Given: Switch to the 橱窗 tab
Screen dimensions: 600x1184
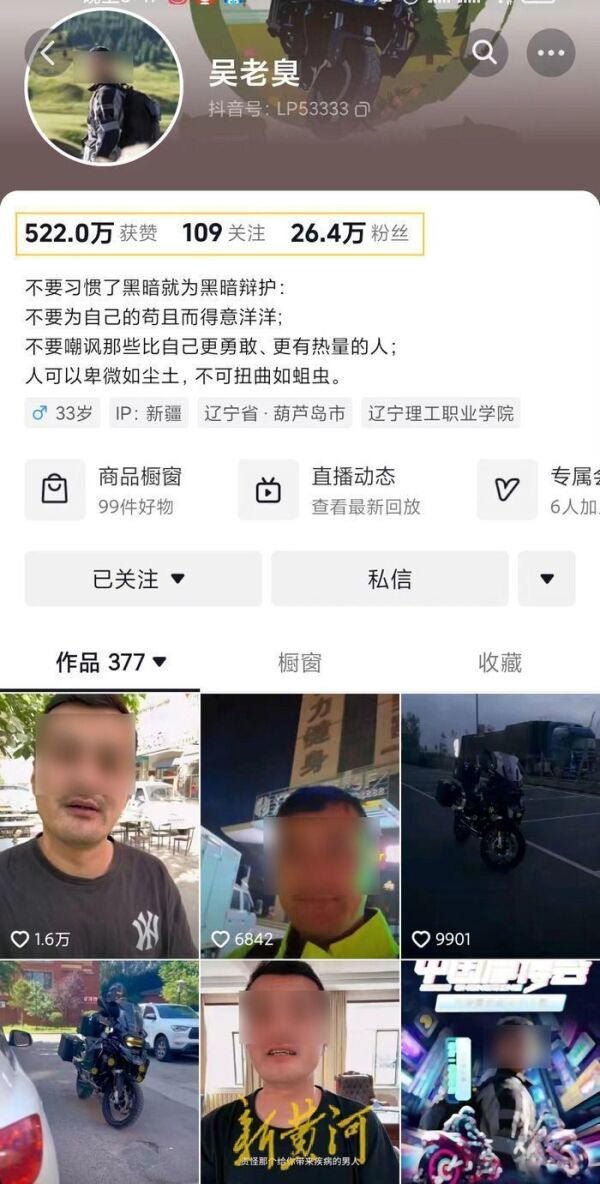Looking at the screenshot, I should coord(299,662).
